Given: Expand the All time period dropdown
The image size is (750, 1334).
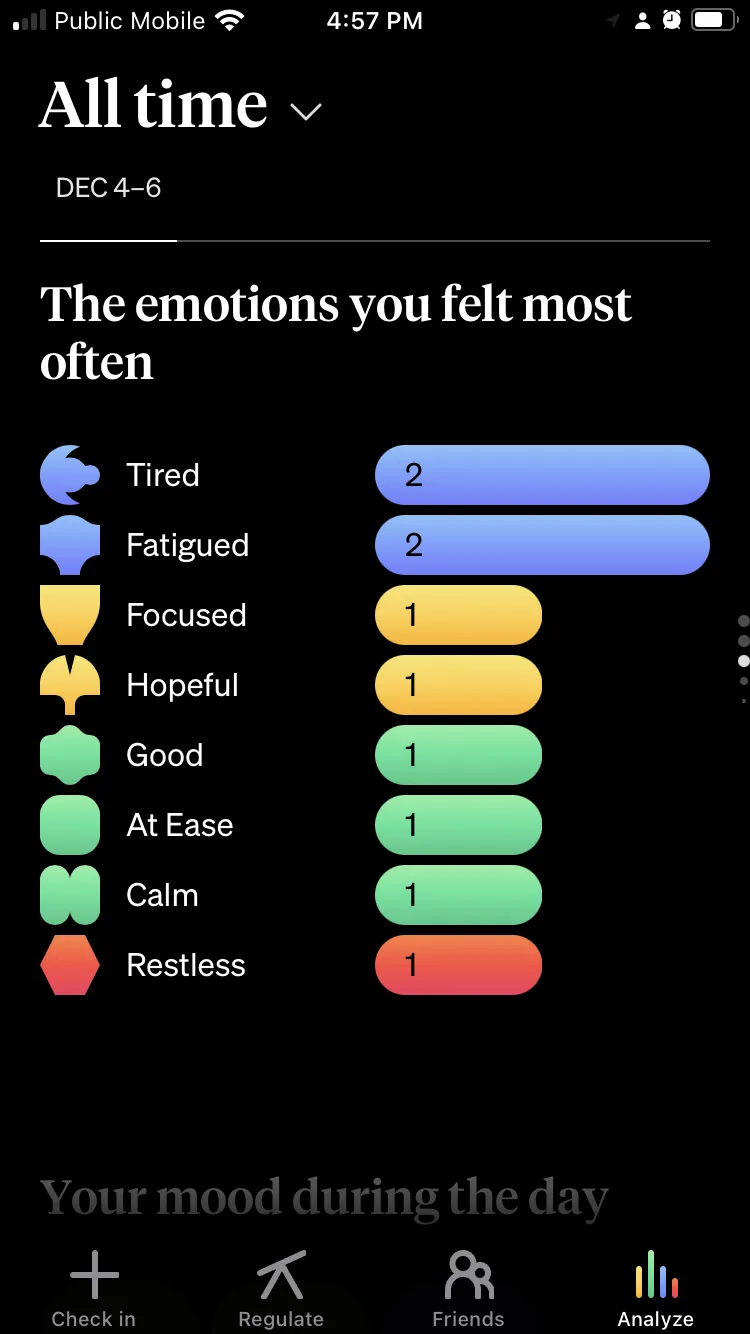Looking at the screenshot, I should coord(181,106).
